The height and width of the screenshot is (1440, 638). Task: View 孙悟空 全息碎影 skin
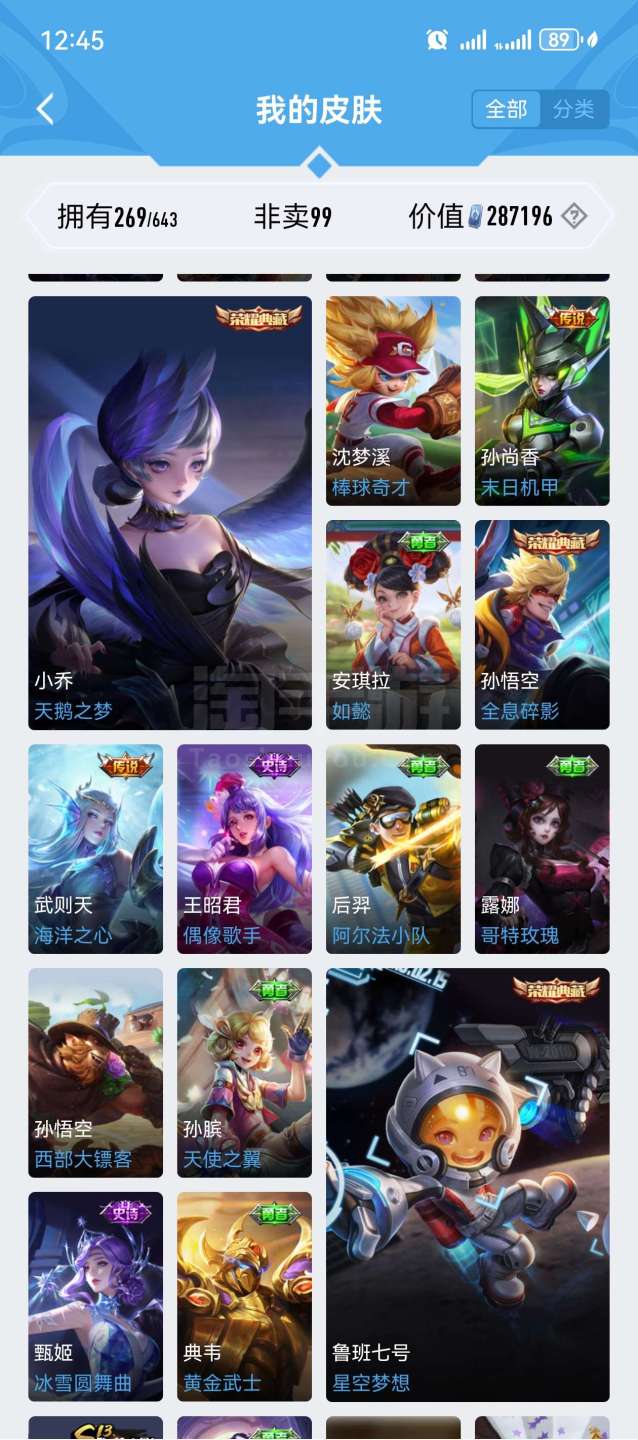click(542, 624)
